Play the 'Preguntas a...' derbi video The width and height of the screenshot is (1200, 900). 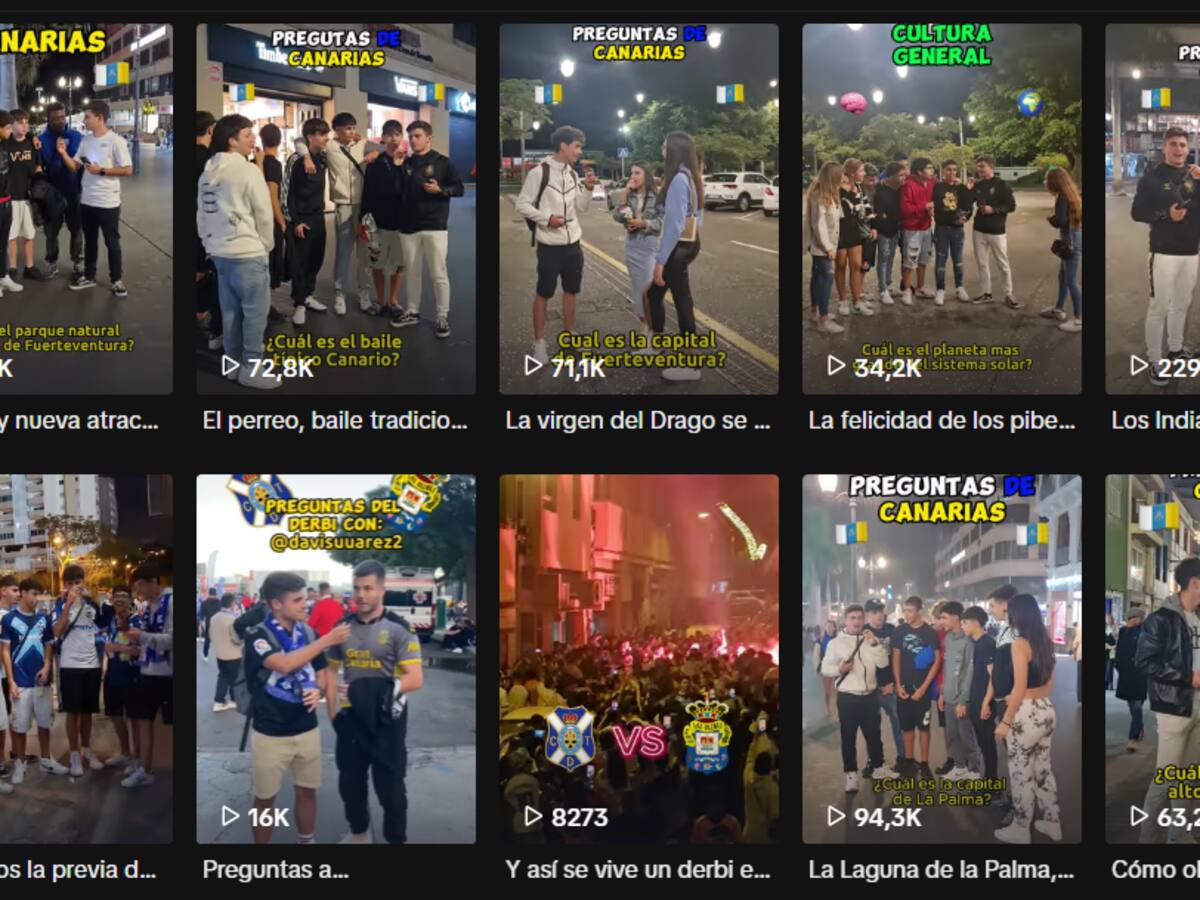point(336,659)
